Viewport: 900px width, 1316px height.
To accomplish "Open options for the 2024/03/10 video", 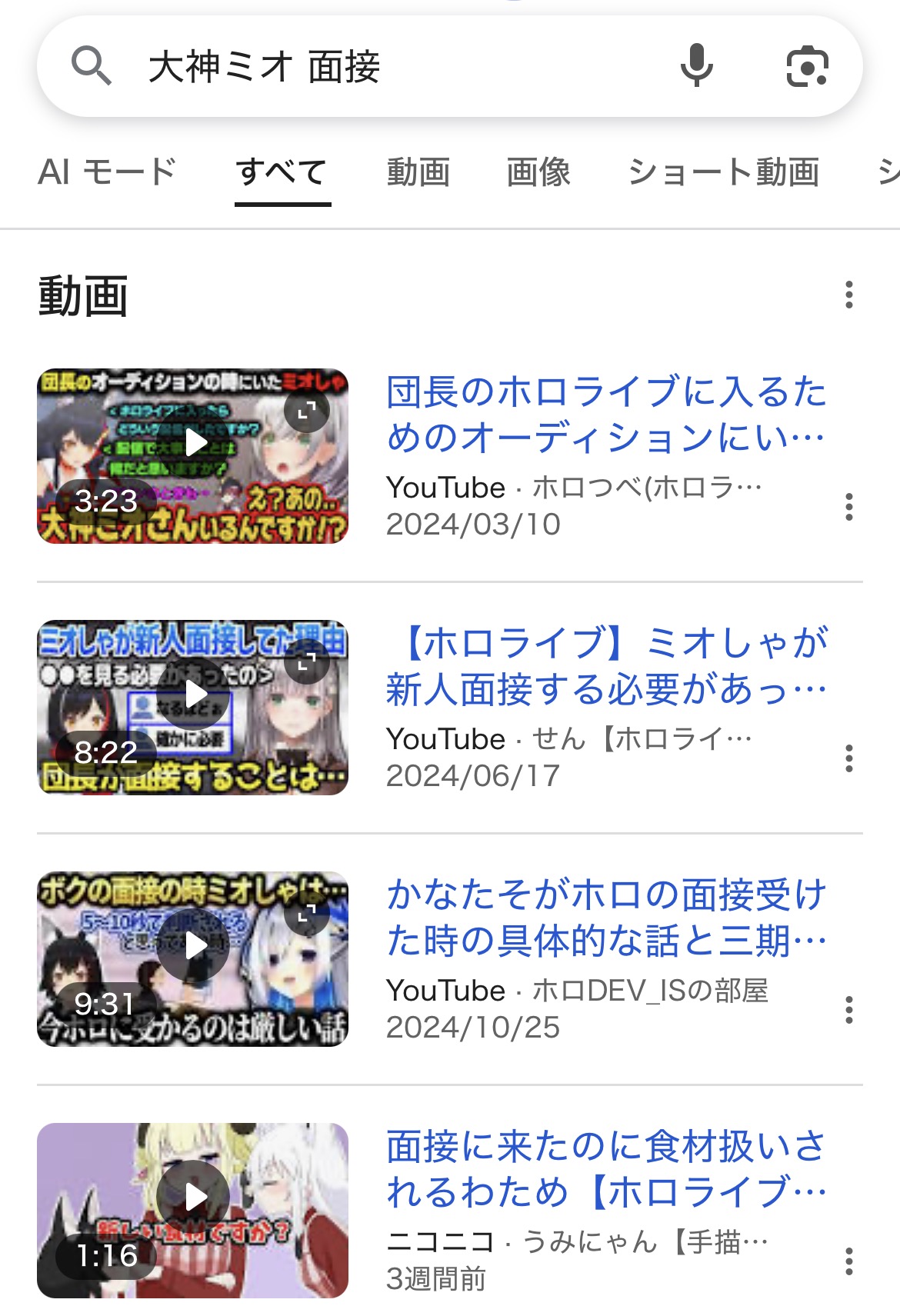I will (848, 507).
